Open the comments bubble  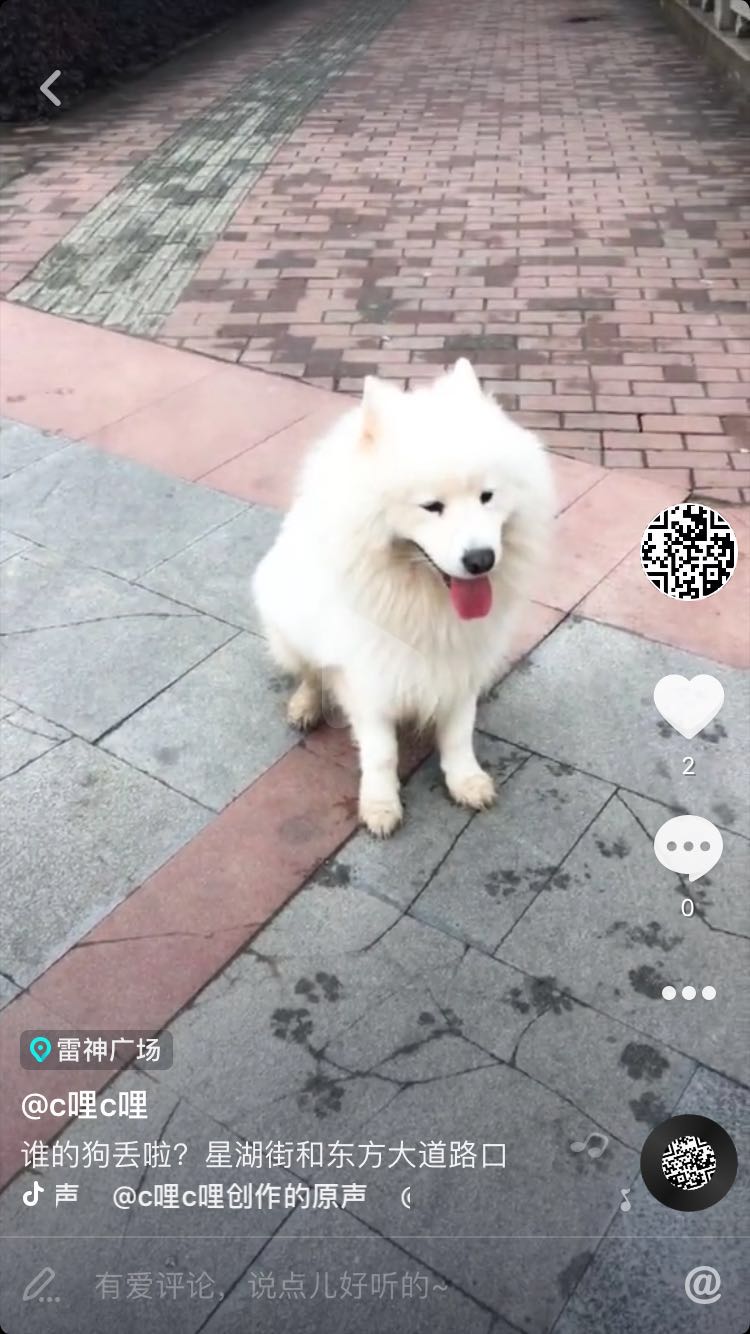(688, 848)
